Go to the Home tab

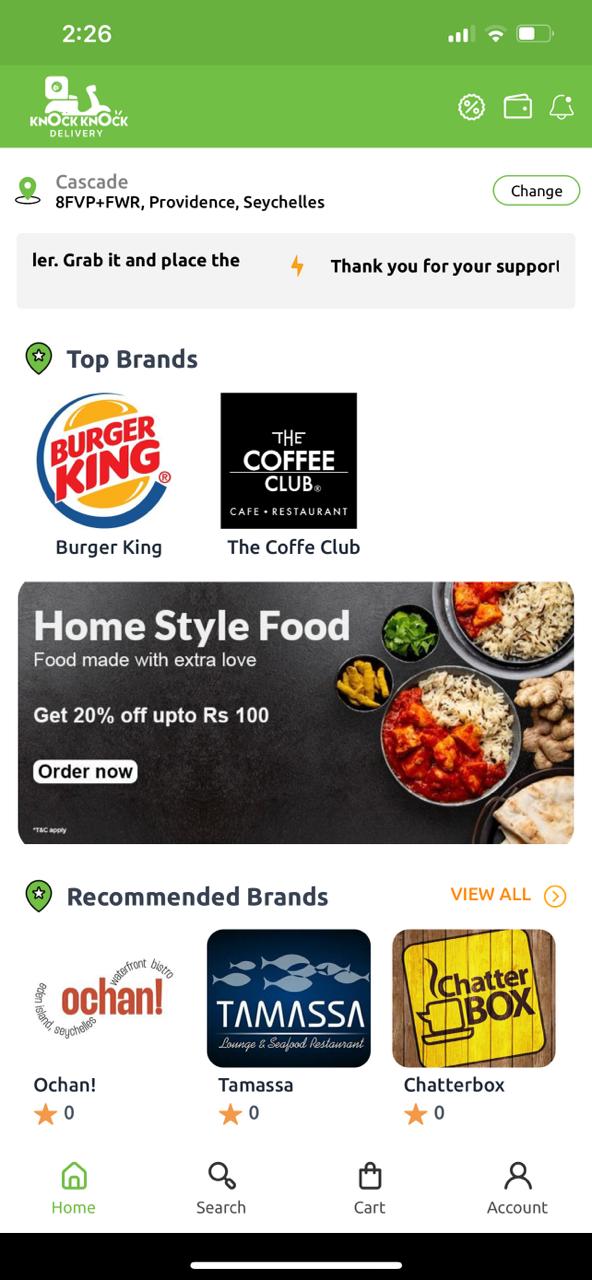pos(74,1188)
